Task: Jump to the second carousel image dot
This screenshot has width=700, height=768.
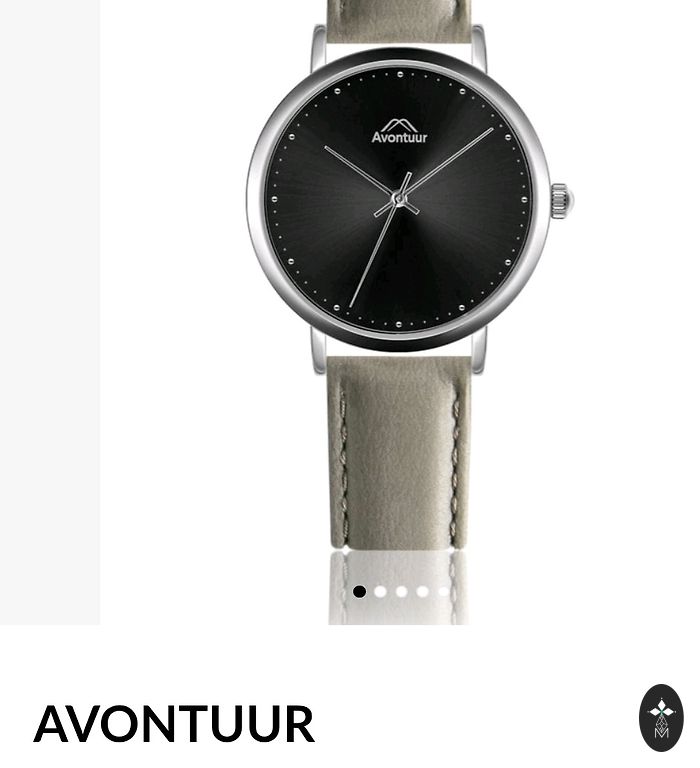Action: (x=380, y=592)
